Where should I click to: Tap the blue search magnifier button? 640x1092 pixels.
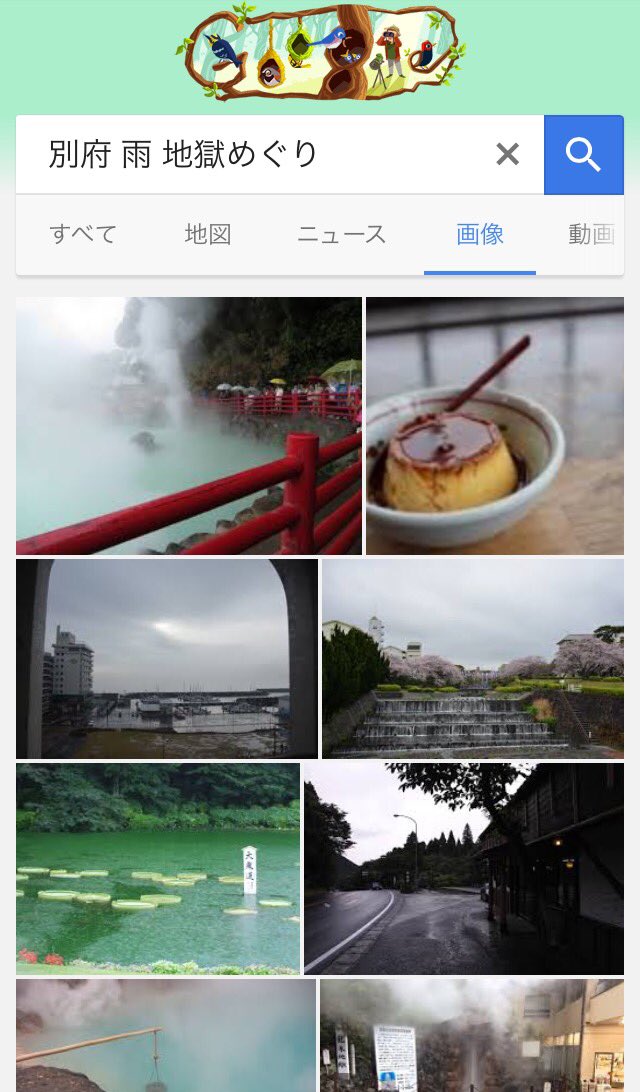[584, 155]
